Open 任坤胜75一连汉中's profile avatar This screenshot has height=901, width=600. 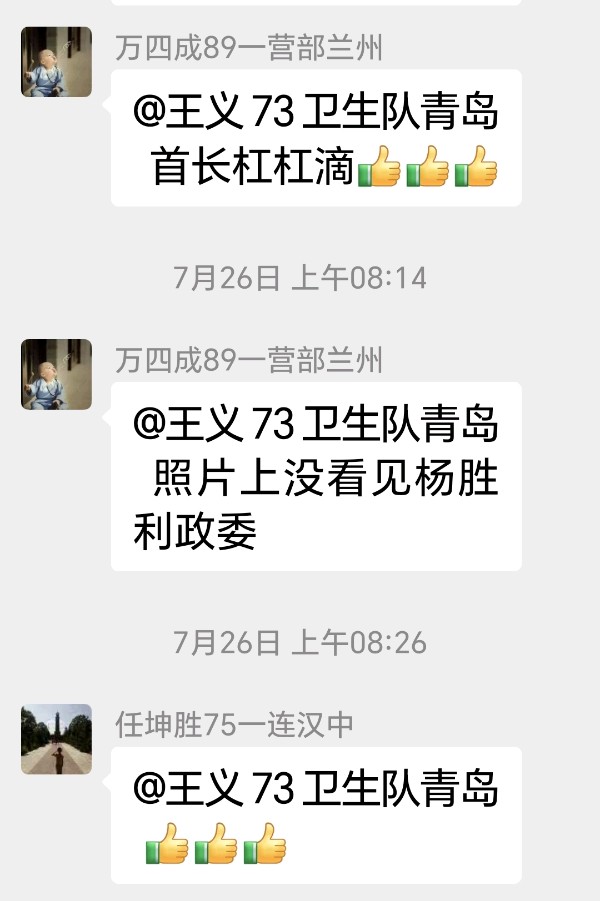click(x=56, y=739)
